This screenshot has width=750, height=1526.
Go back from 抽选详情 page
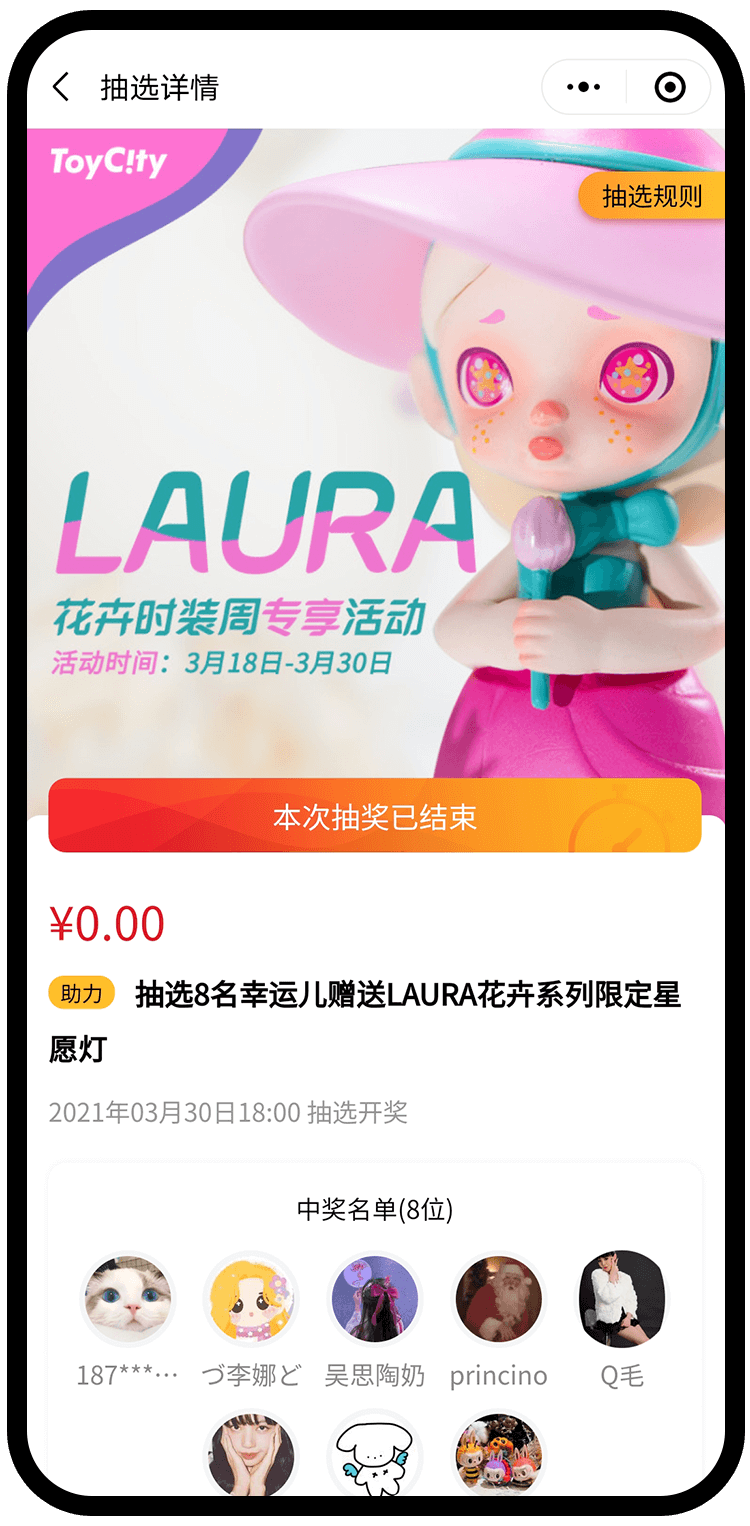[x=62, y=88]
